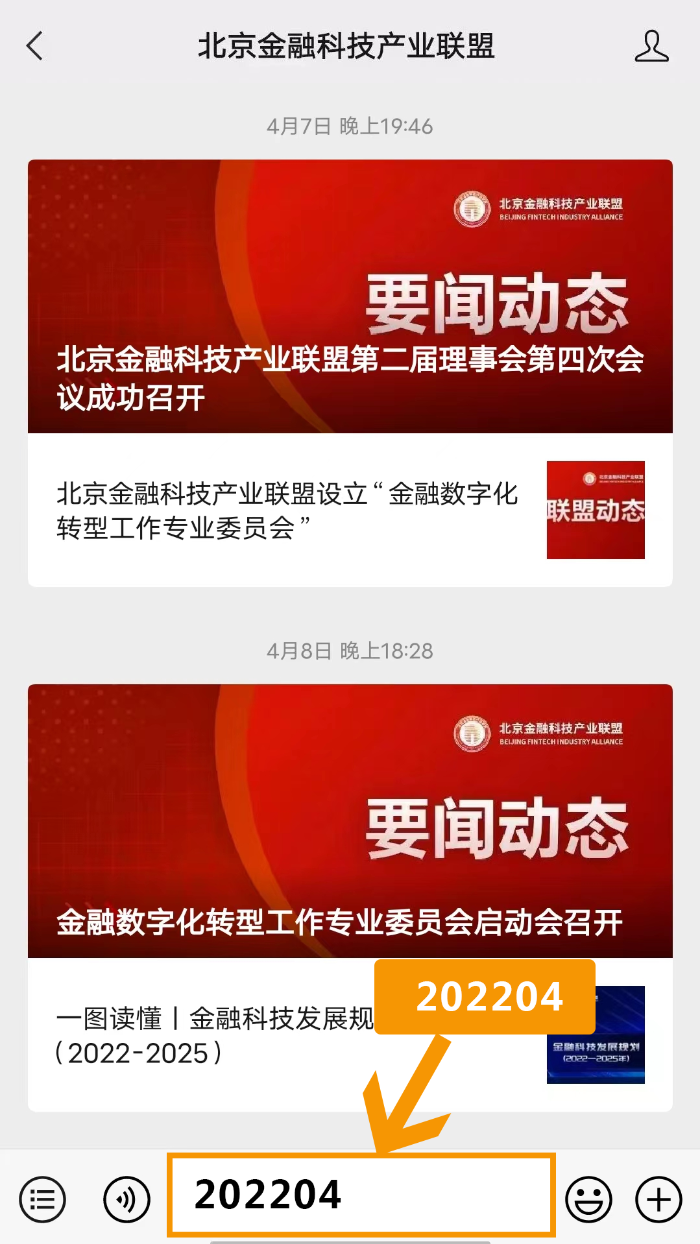
Task: Open the article on 第二届理事会第四次会议成功召开
Action: [x=350, y=297]
